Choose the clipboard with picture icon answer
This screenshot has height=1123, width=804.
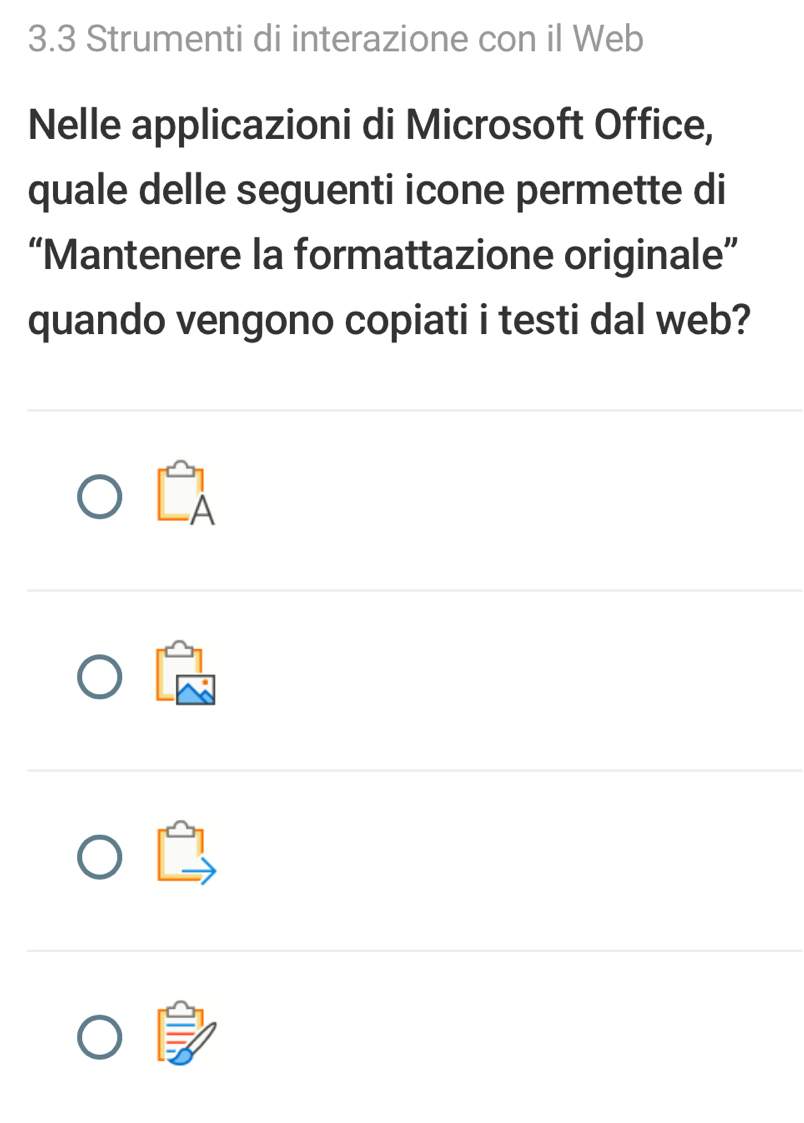coord(100,679)
